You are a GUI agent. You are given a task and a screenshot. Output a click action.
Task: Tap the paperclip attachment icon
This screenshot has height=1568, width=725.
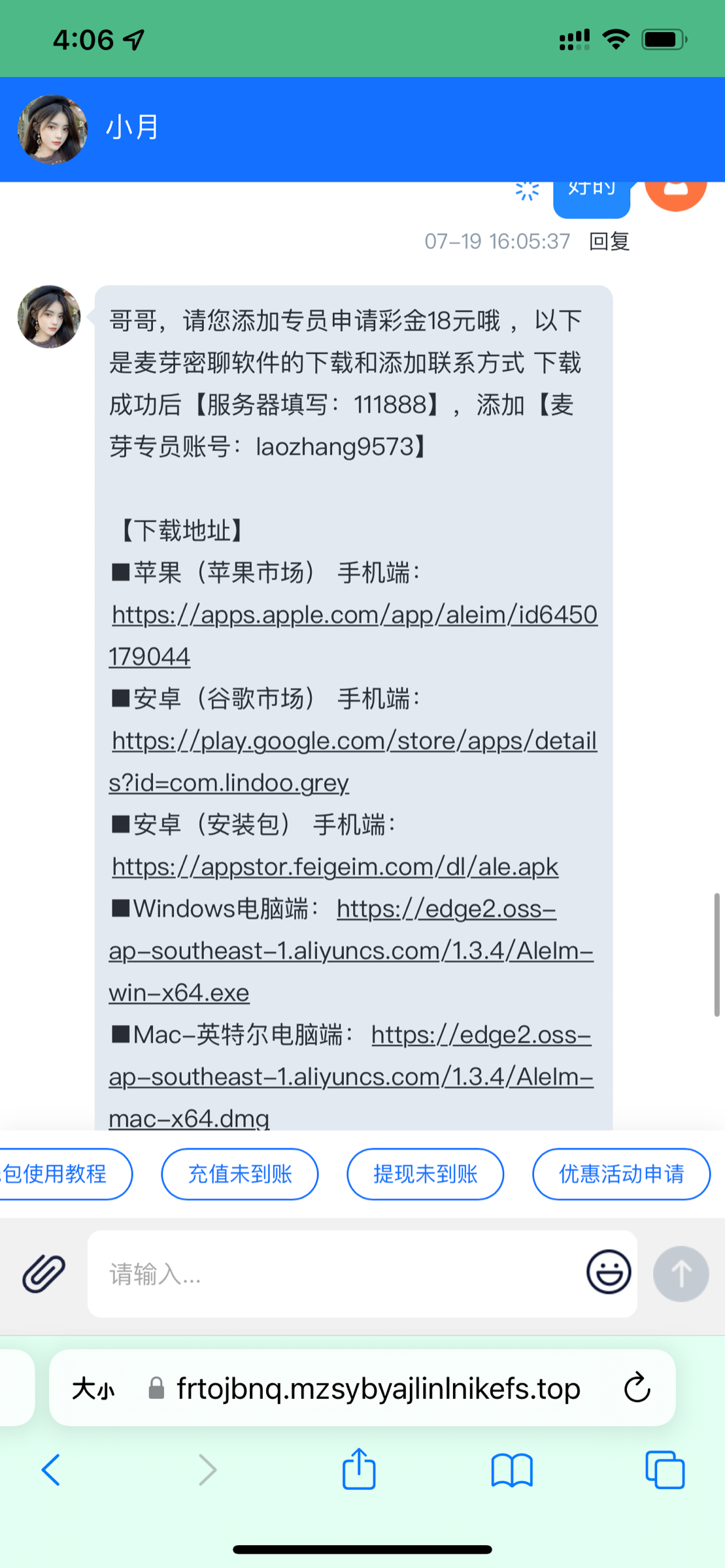click(x=44, y=1273)
